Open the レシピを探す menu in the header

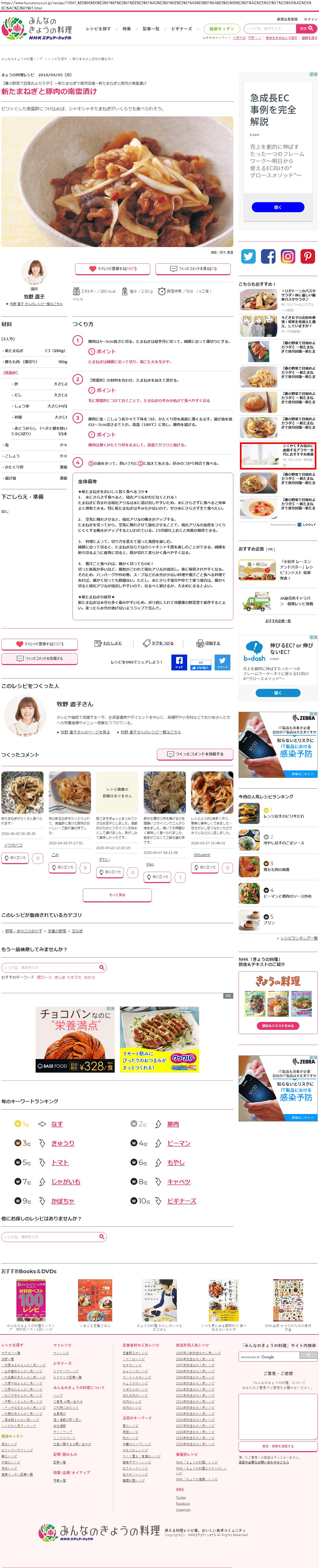(98, 29)
